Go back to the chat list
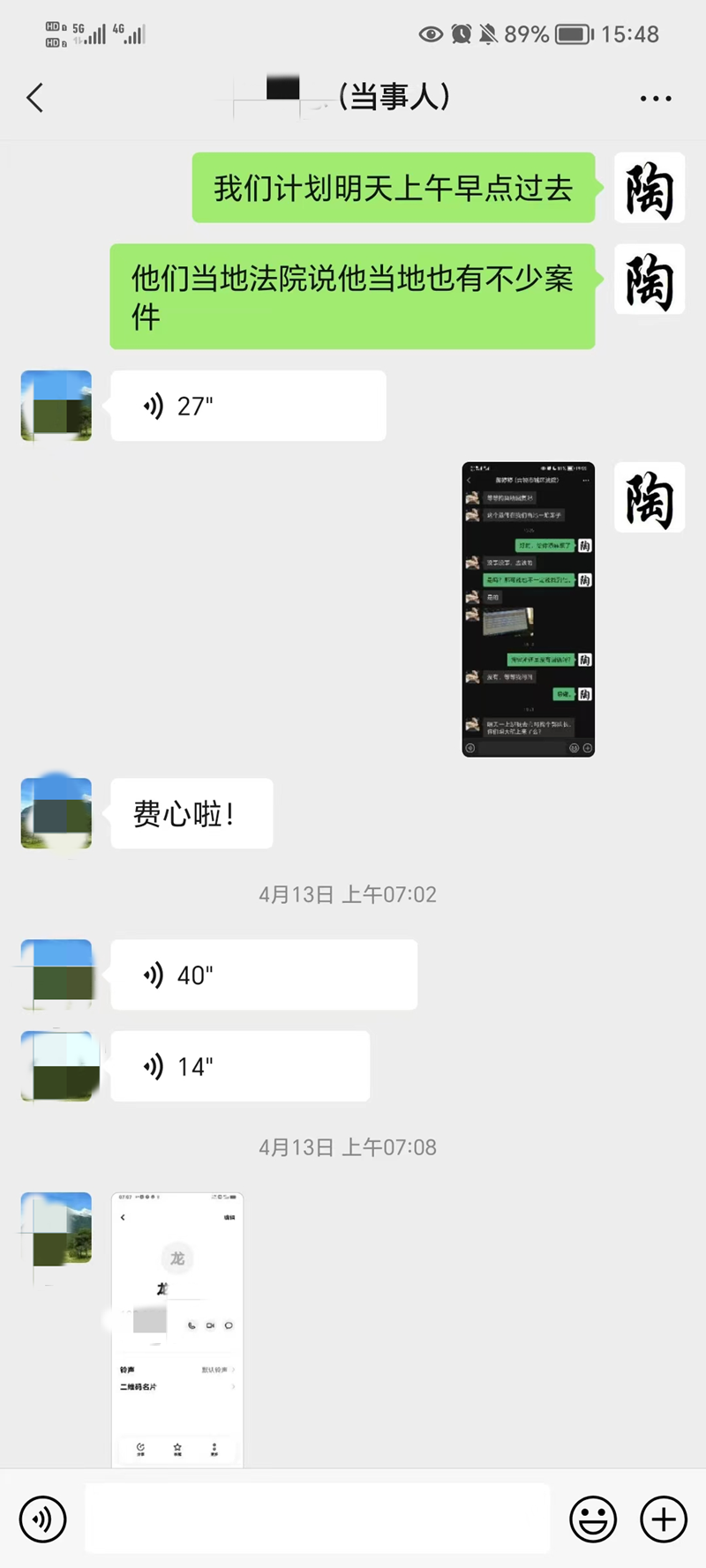The width and height of the screenshot is (706, 1568). coord(35,98)
